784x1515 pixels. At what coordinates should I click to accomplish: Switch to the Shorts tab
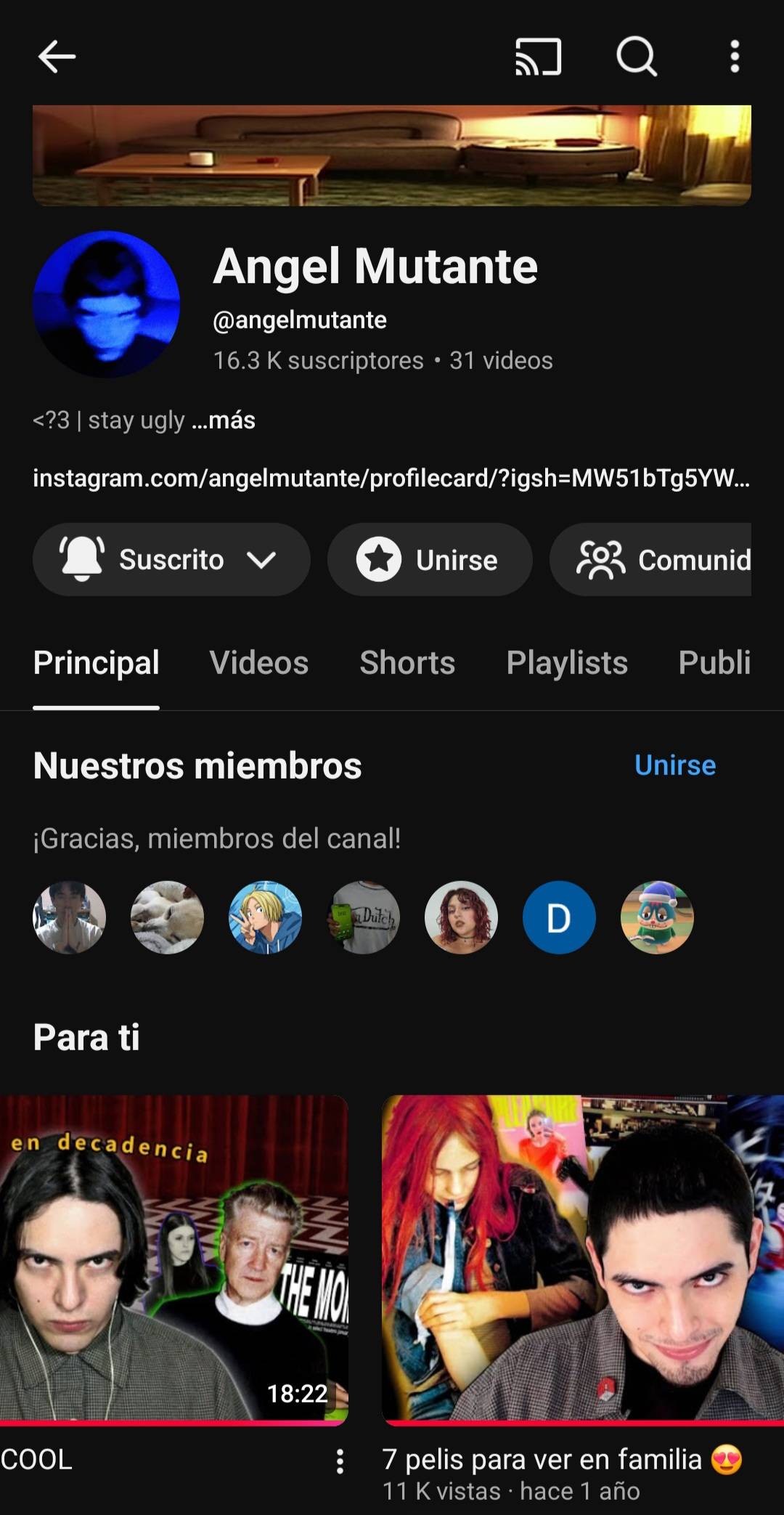[407, 662]
